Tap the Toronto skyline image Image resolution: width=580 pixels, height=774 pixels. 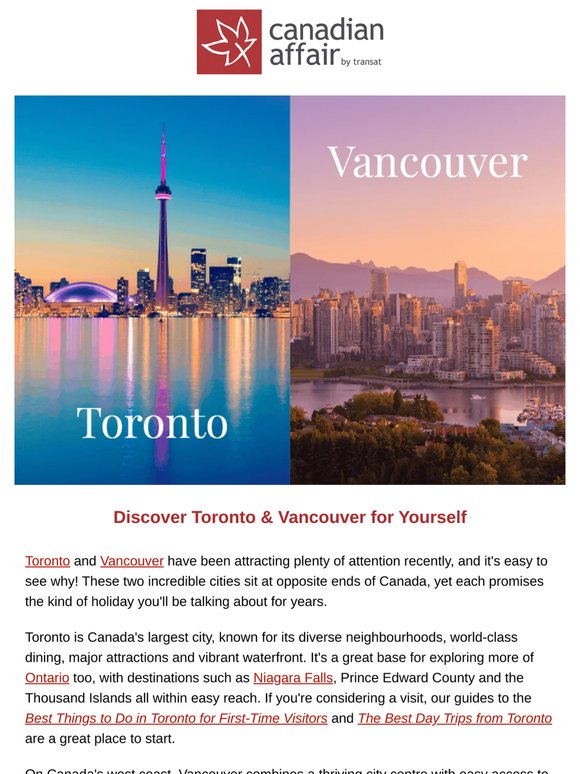pyautogui.click(x=153, y=290)
